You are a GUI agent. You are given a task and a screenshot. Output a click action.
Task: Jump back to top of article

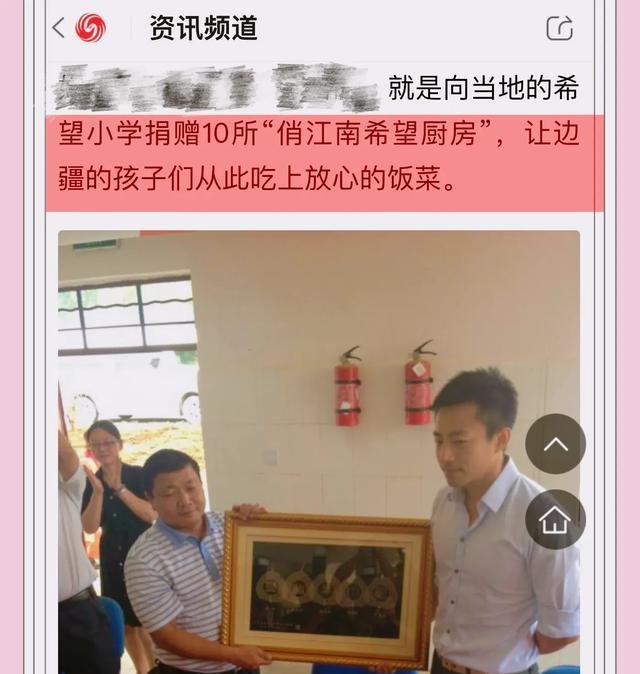555,444
